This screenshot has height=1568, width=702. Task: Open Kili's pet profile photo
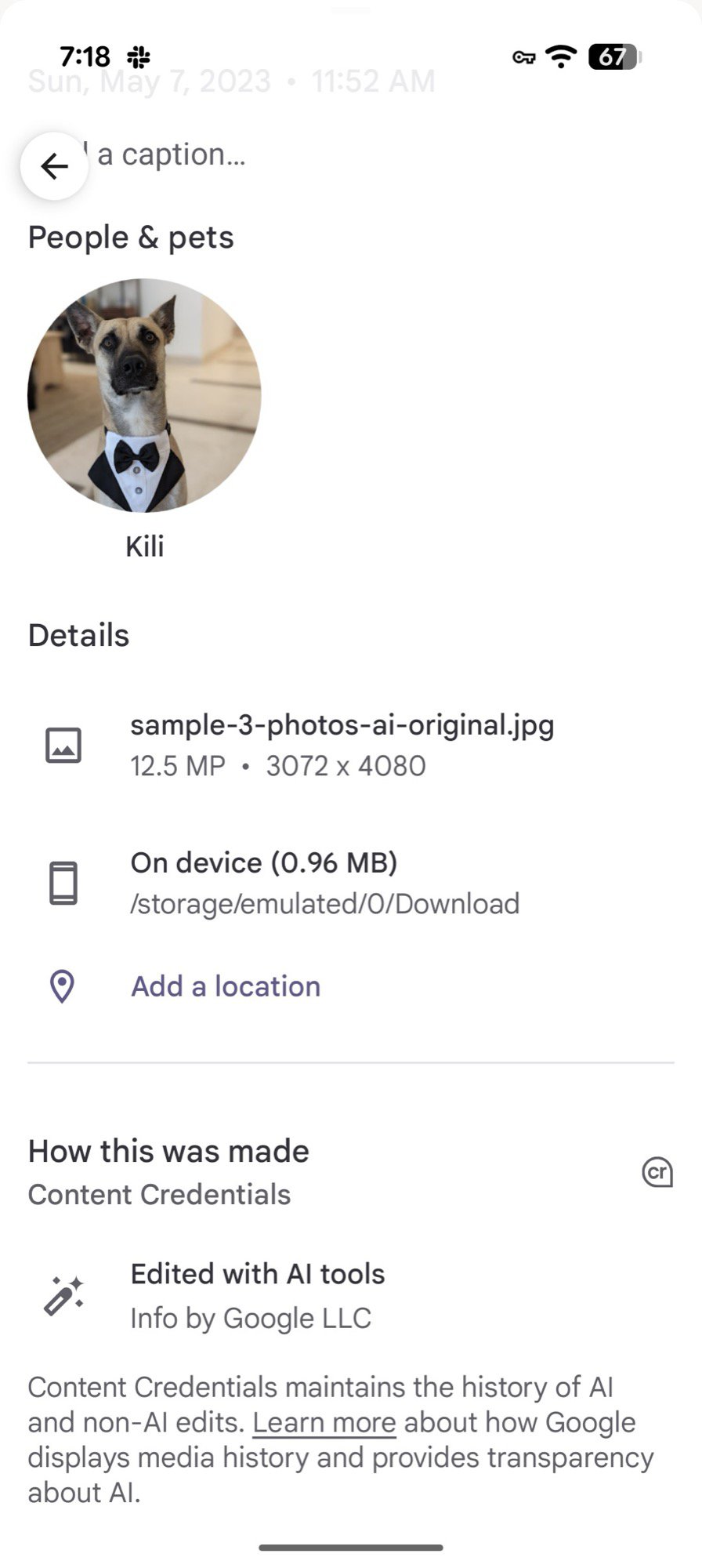coord(144,395)
